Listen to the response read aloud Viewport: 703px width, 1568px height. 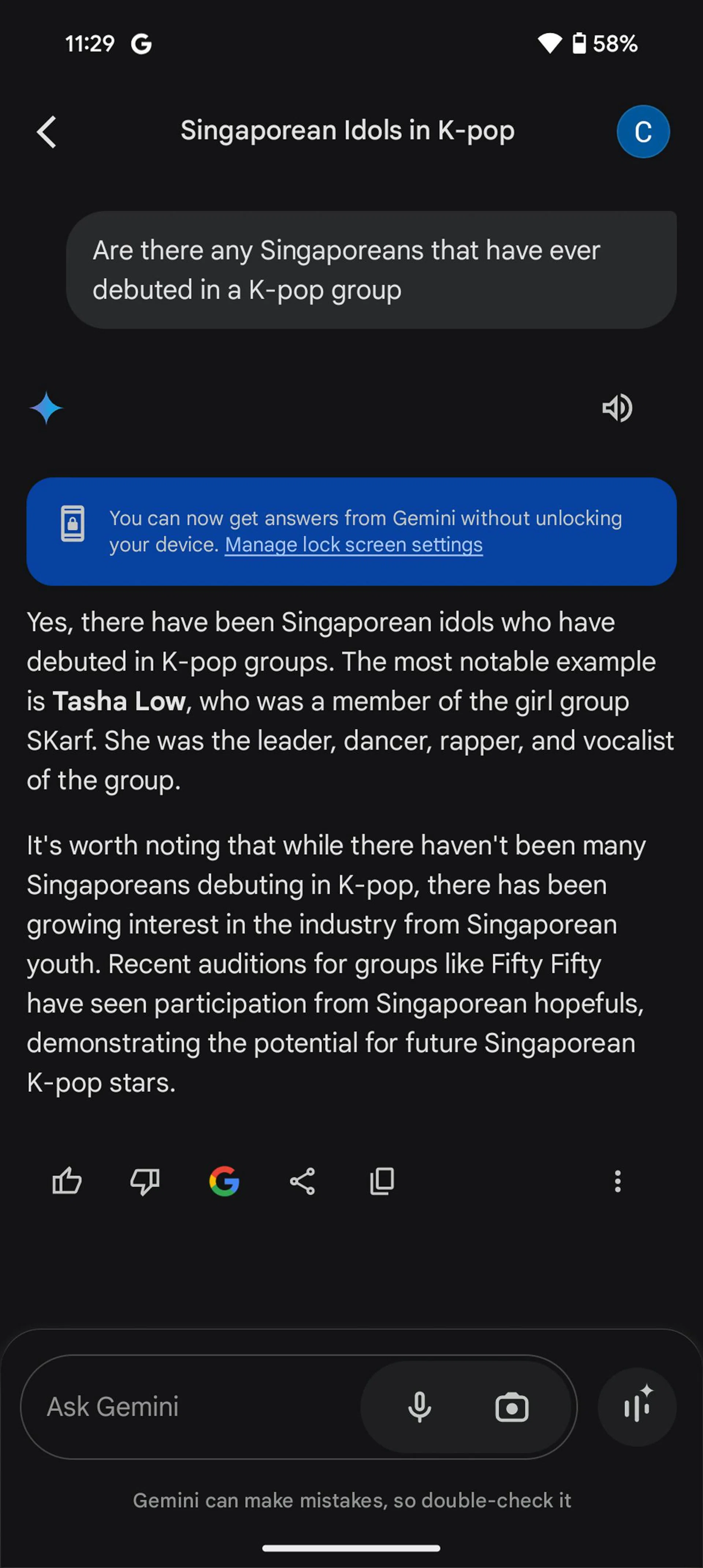[617, 408]
